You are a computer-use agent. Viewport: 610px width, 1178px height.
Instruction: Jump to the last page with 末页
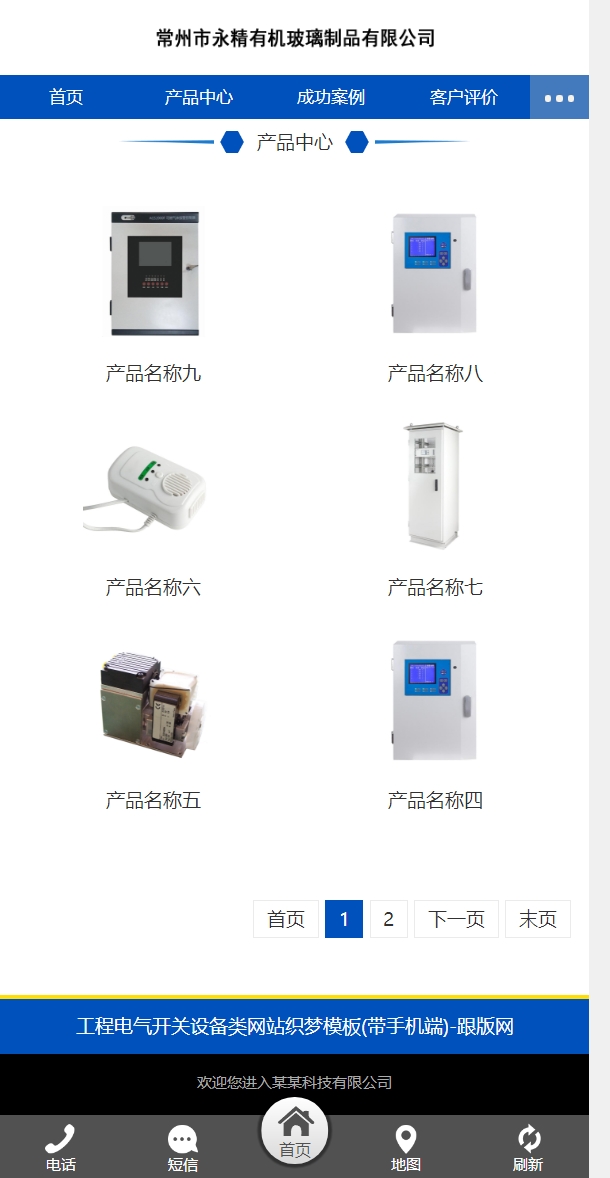pyautogui.click(x=537, y=919)
